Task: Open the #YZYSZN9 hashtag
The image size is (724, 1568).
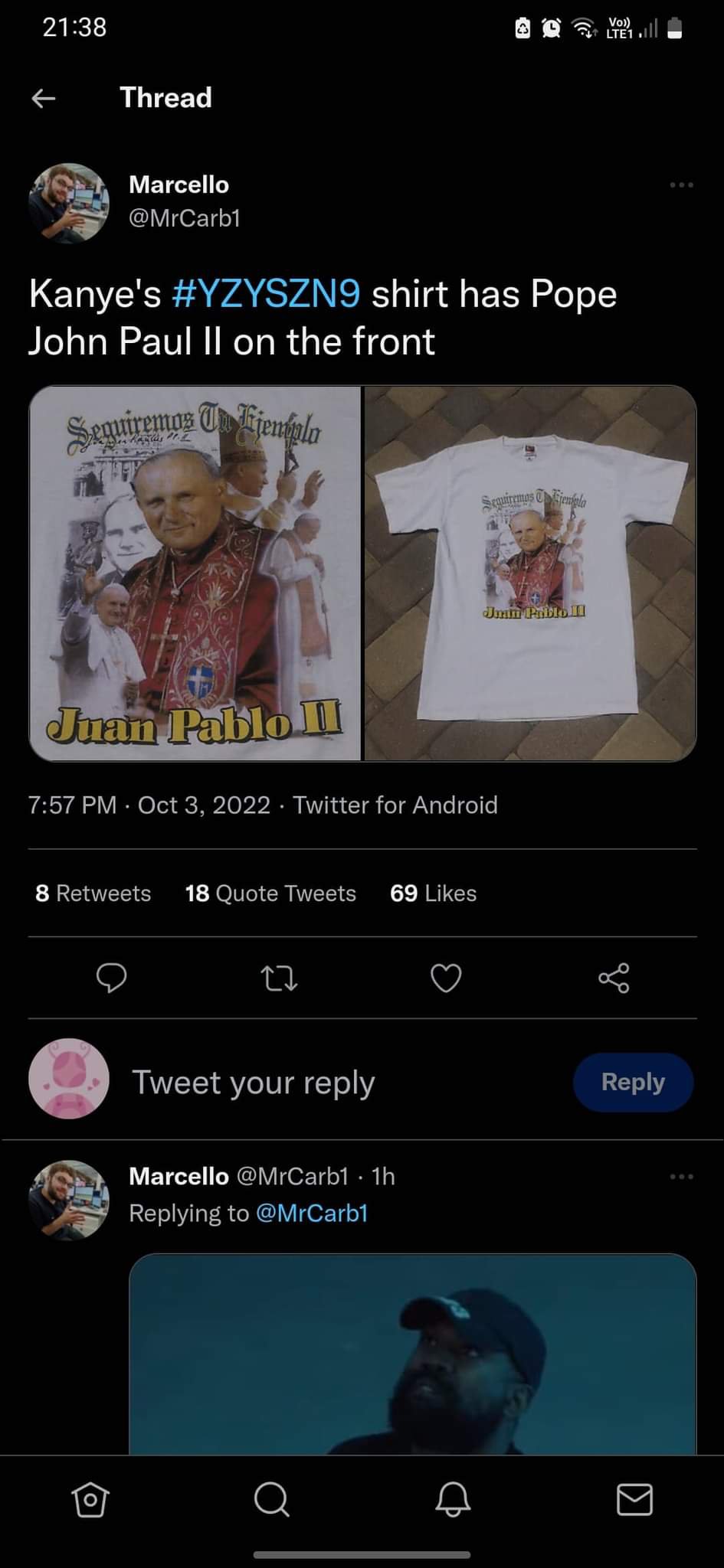Action: (x=267, y=294)
